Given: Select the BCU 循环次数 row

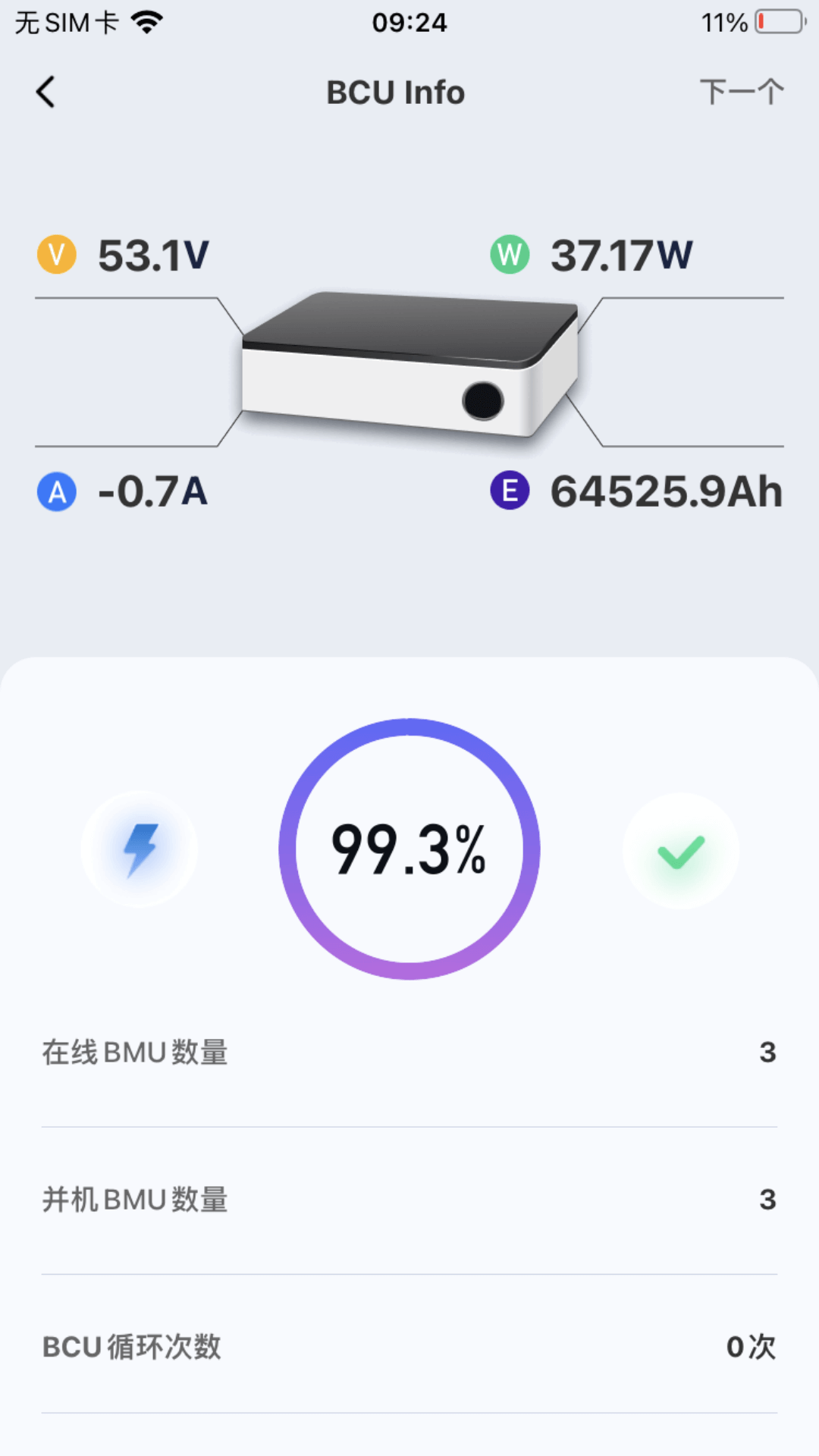Looking at the screenshot, I should (x=409, y=1348).
